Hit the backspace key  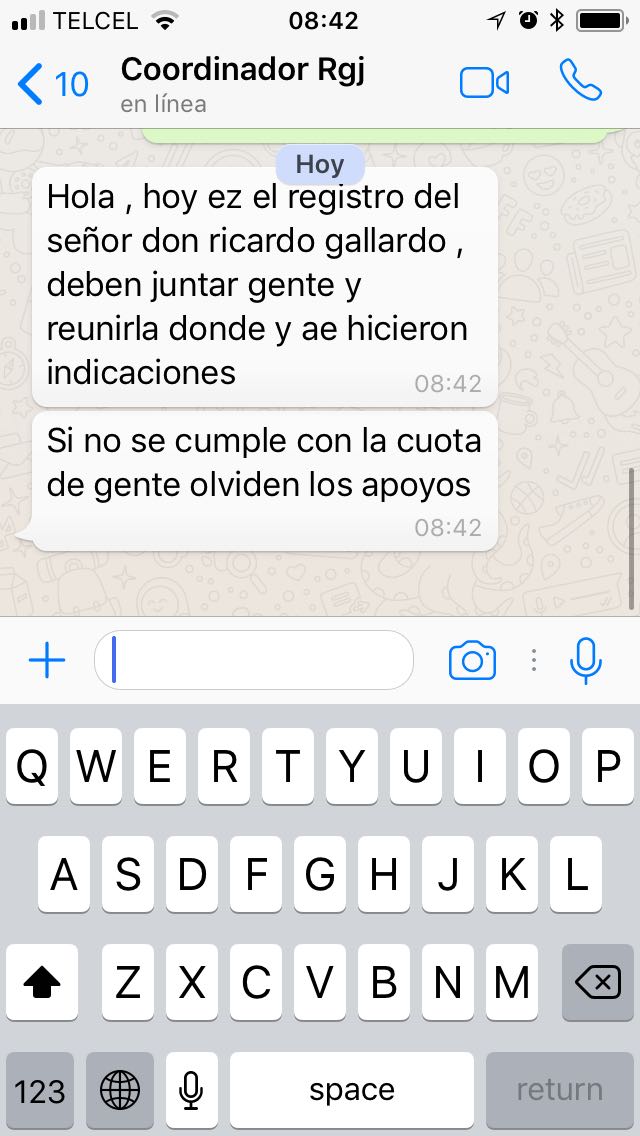(598, 983)
